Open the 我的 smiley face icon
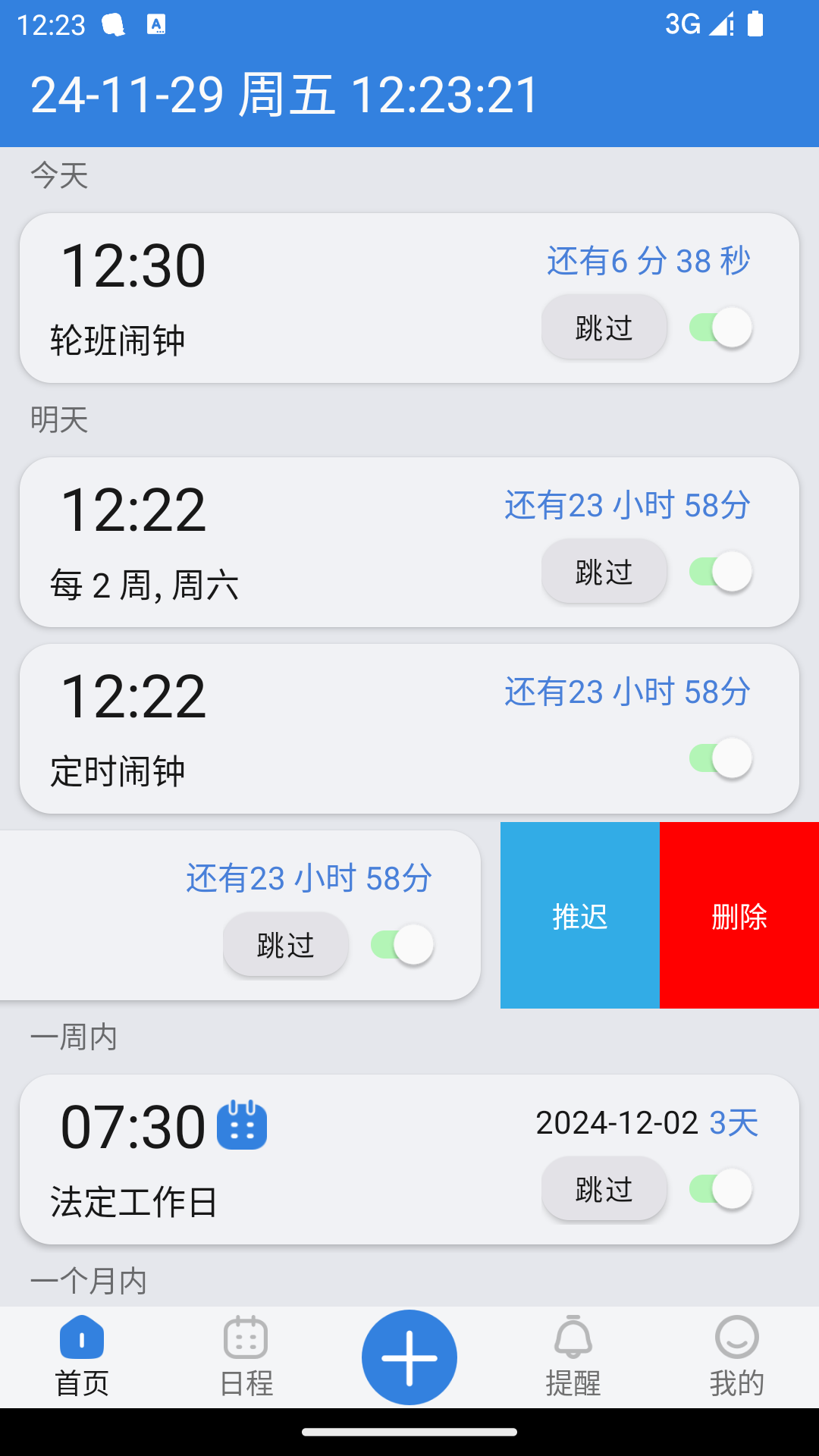This screenshot has height=1456, width=819. coord(736,1357)
